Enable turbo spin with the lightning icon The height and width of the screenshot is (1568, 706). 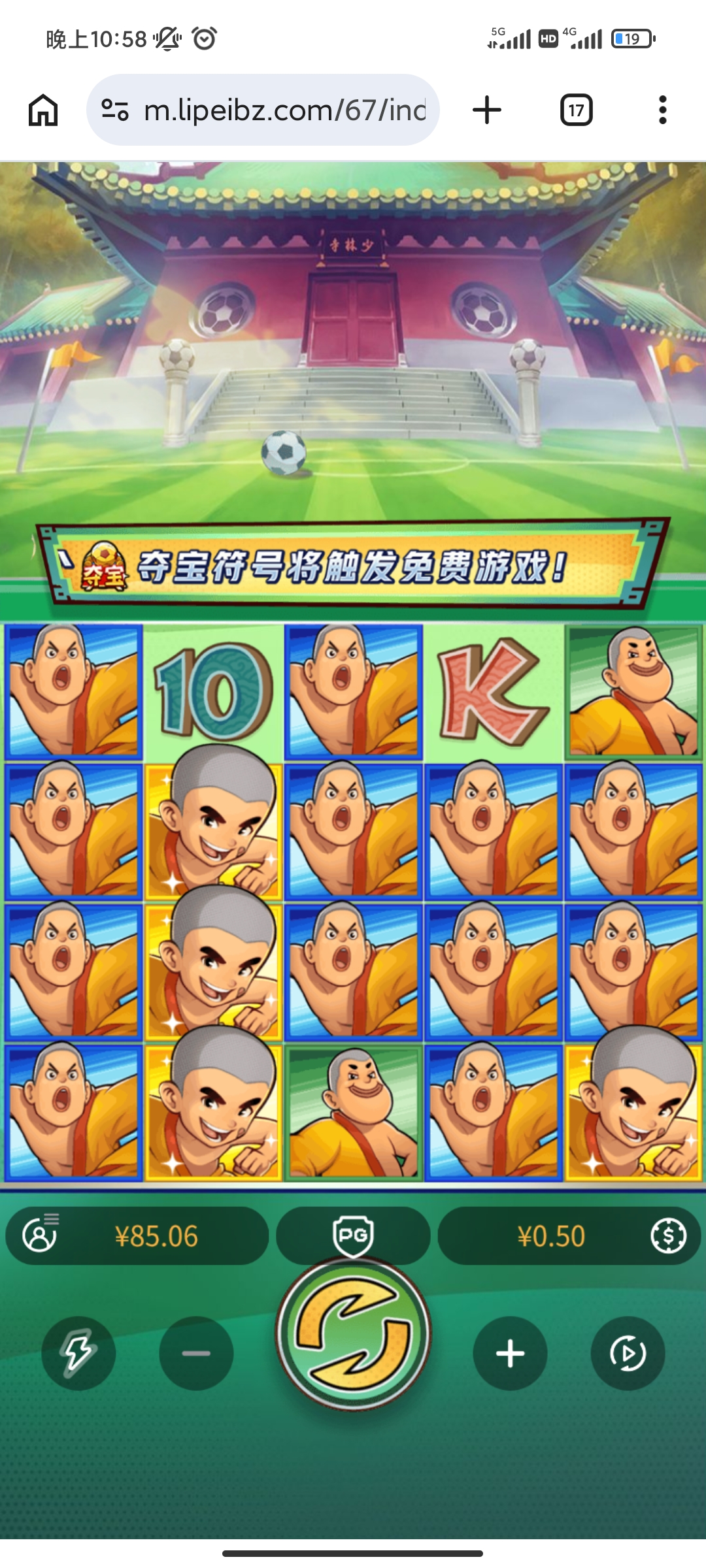[78, 1352]
